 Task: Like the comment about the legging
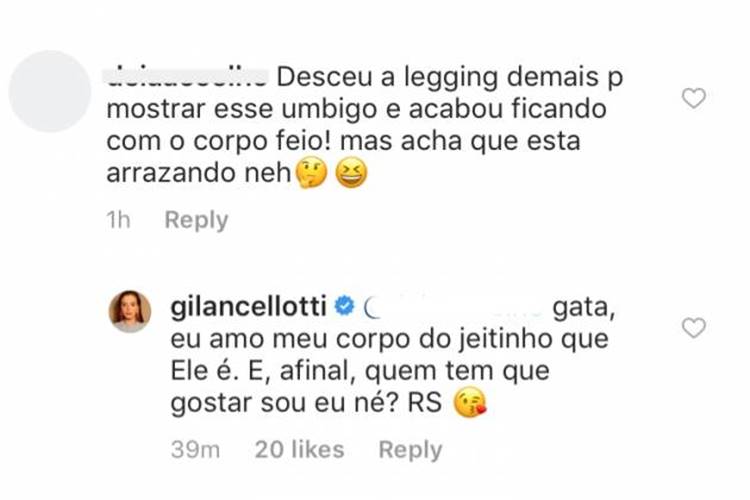tap(693, 98)
